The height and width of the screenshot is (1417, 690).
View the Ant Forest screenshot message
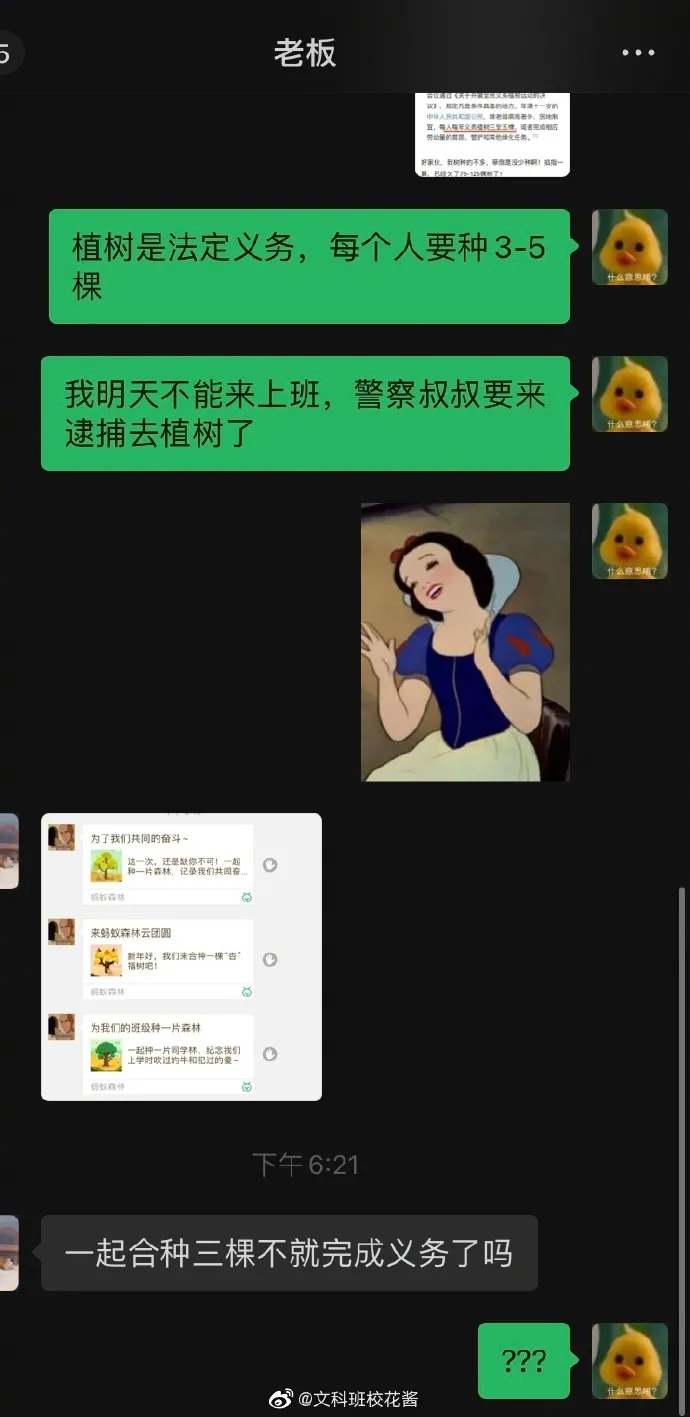point(181,957)
